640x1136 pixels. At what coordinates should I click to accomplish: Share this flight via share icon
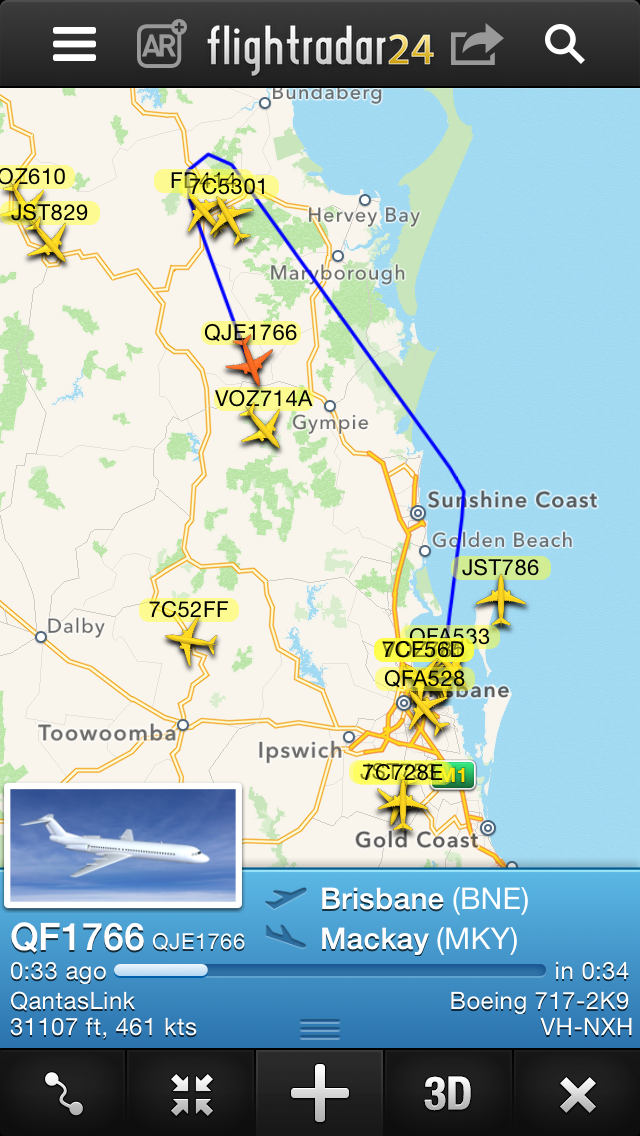click(x=477, y=45)
